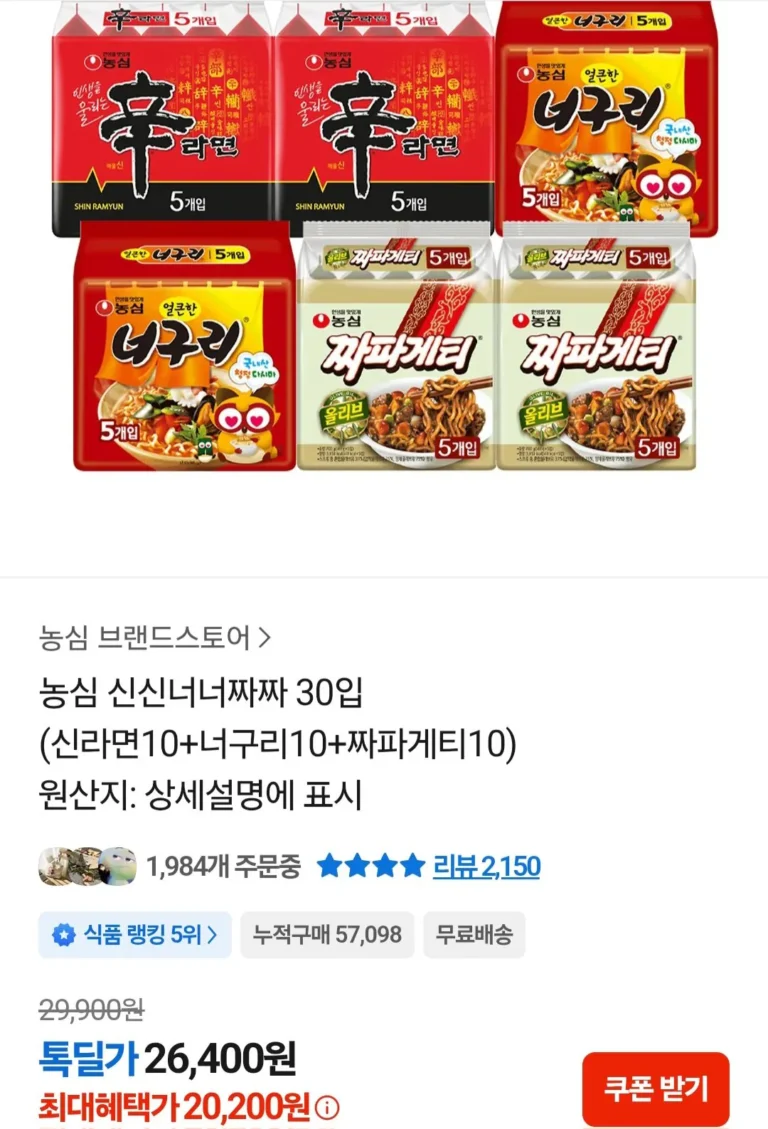Image resolution: width=768 pixels, height=1129 pixels.
Task: Open the 리뷰 2,150 reviews link
Action: (x=486, y=866)
